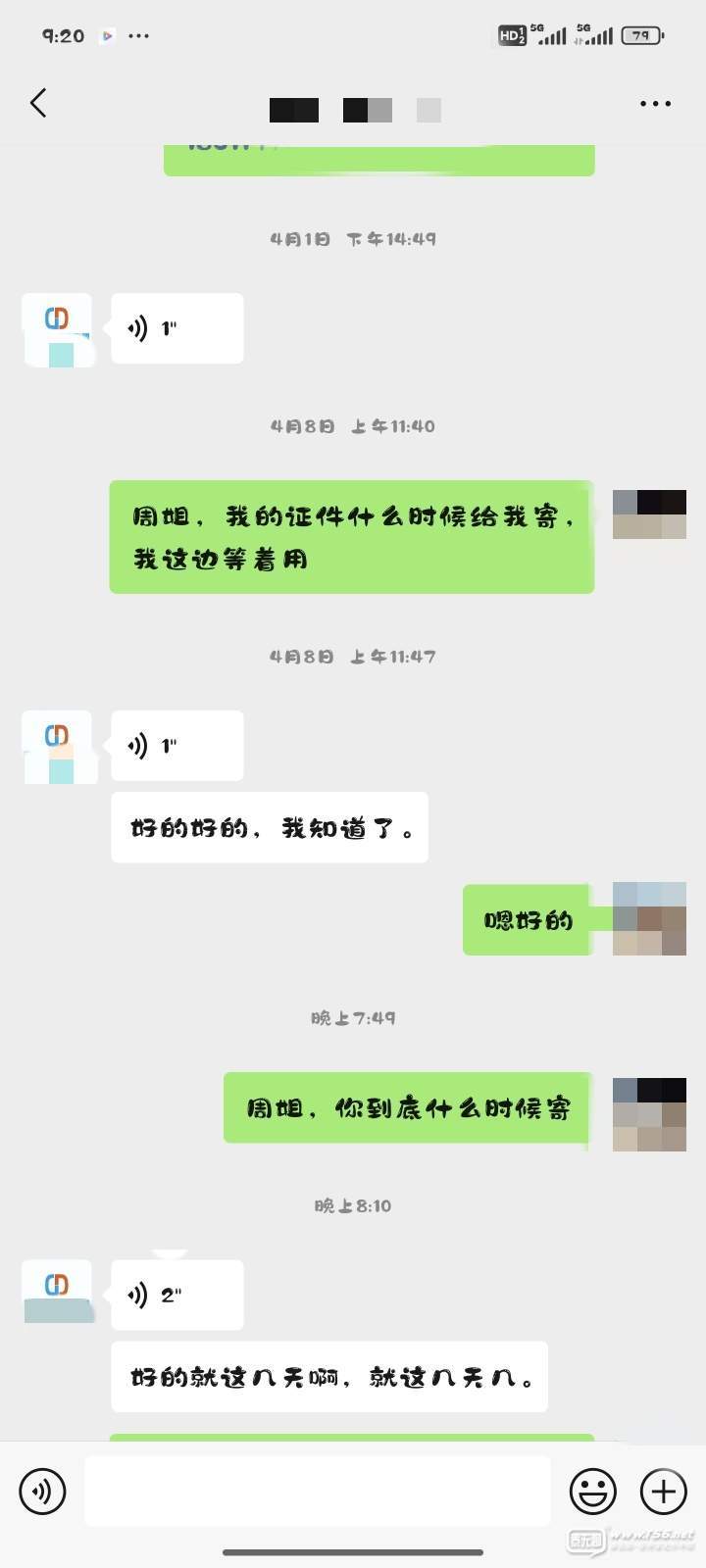Open the chat overflow menu
The image size is (706, 1568).
(655, 103)
